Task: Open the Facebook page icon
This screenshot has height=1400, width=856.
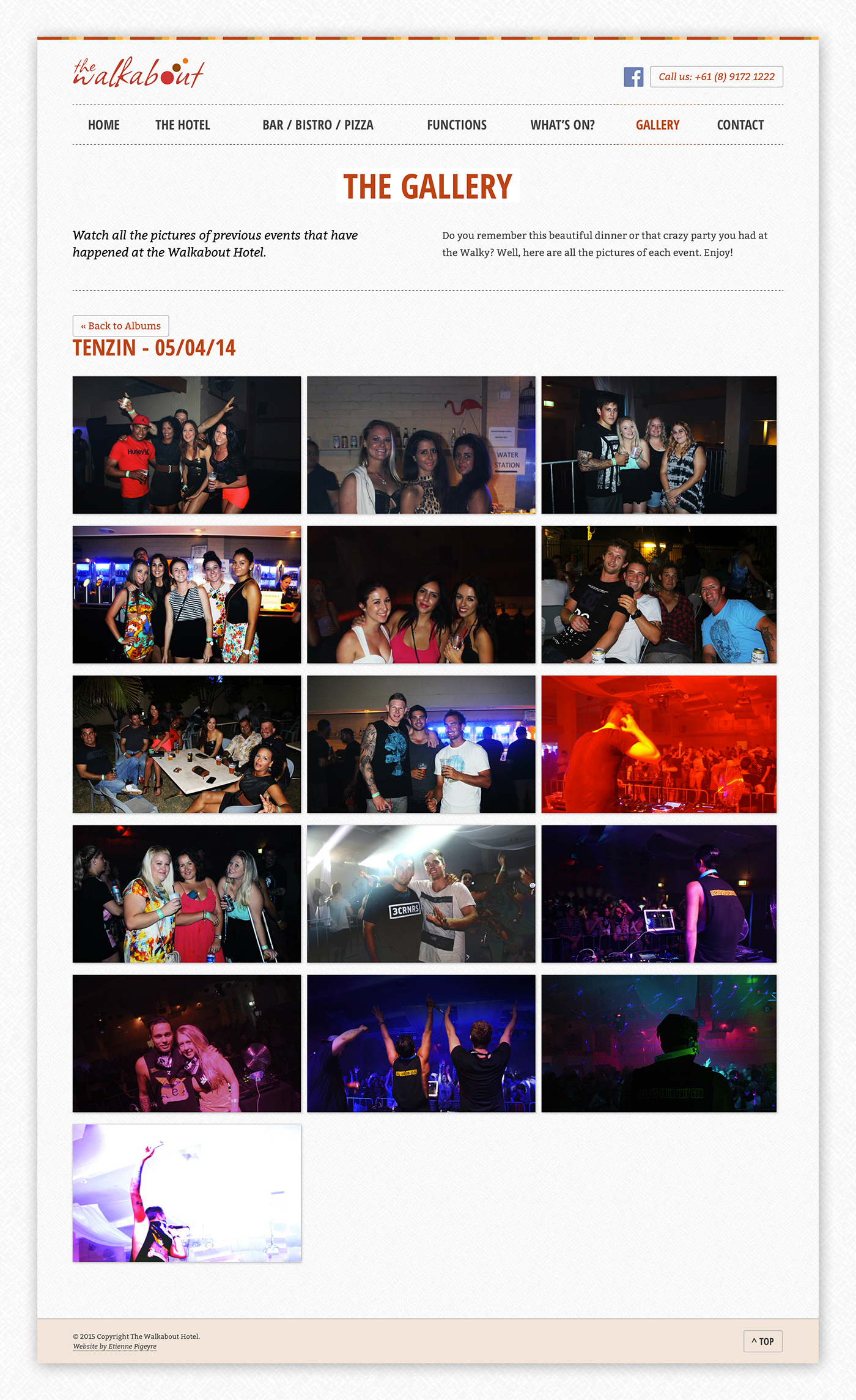Action: [x=633, y=77]
